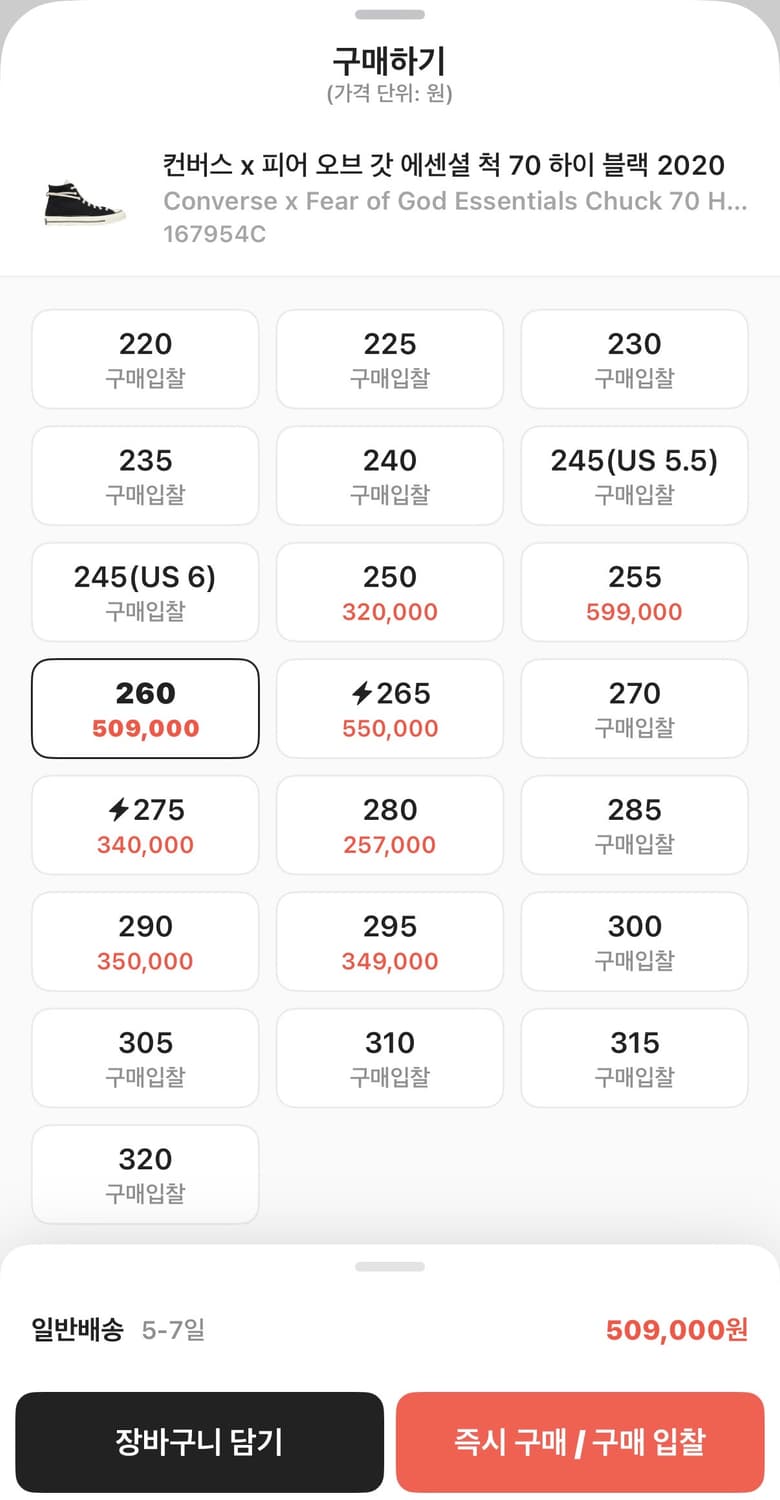Select size 220 bid option
This screenshot has width=780, height=1500.
click(x=144, y=359)
